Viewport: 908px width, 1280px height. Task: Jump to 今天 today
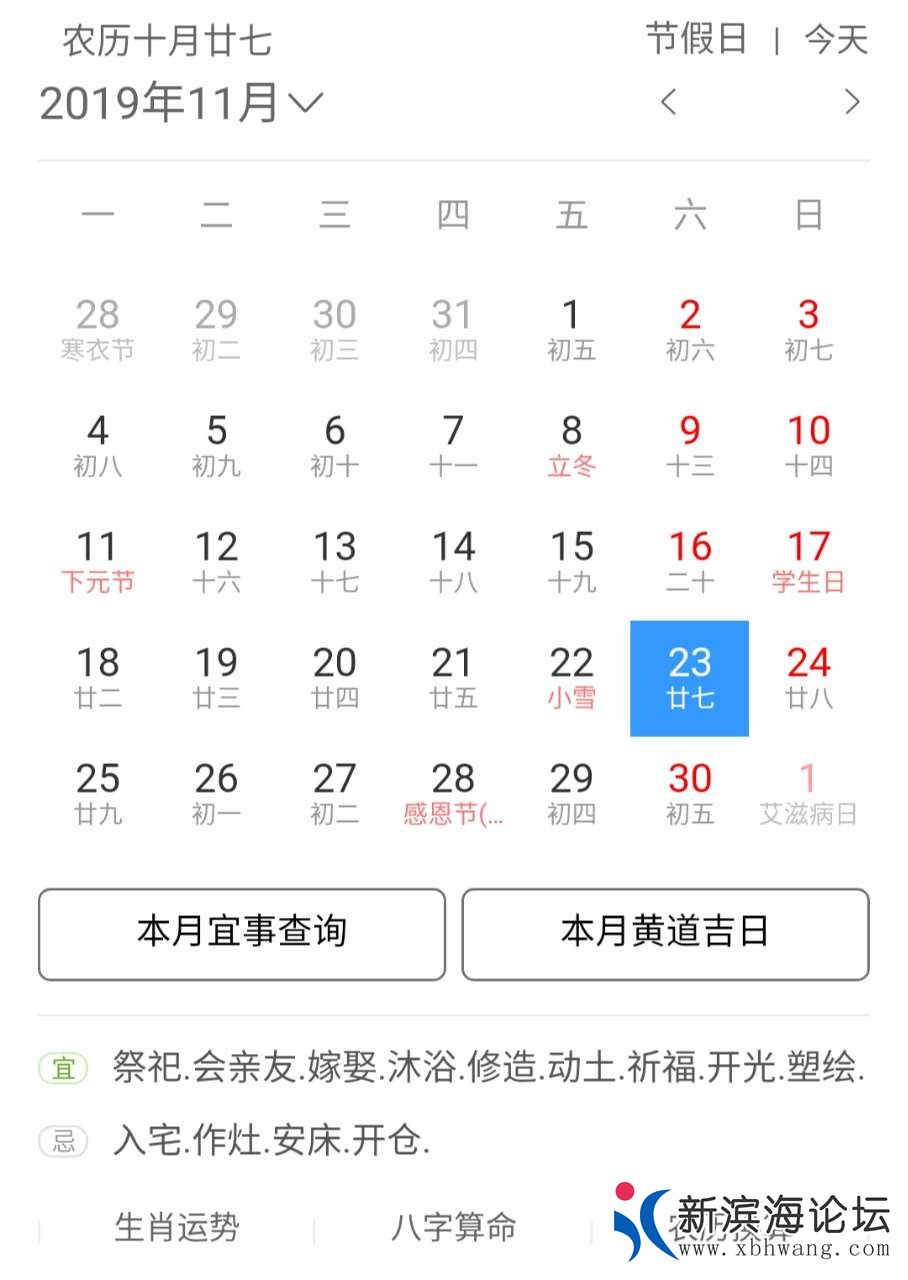836,40
